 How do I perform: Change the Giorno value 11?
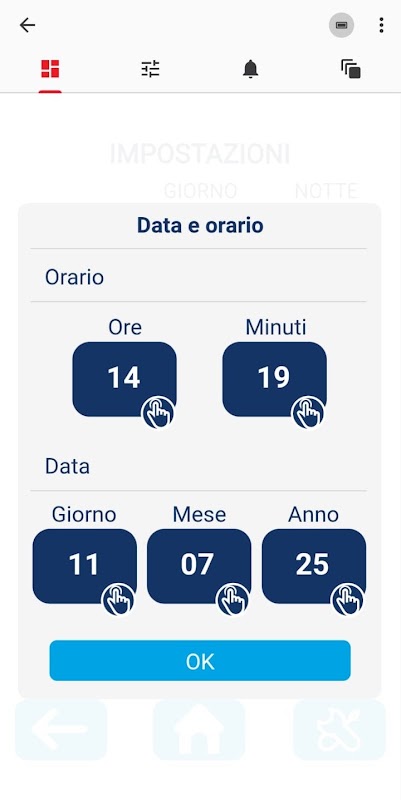point(85,566)
